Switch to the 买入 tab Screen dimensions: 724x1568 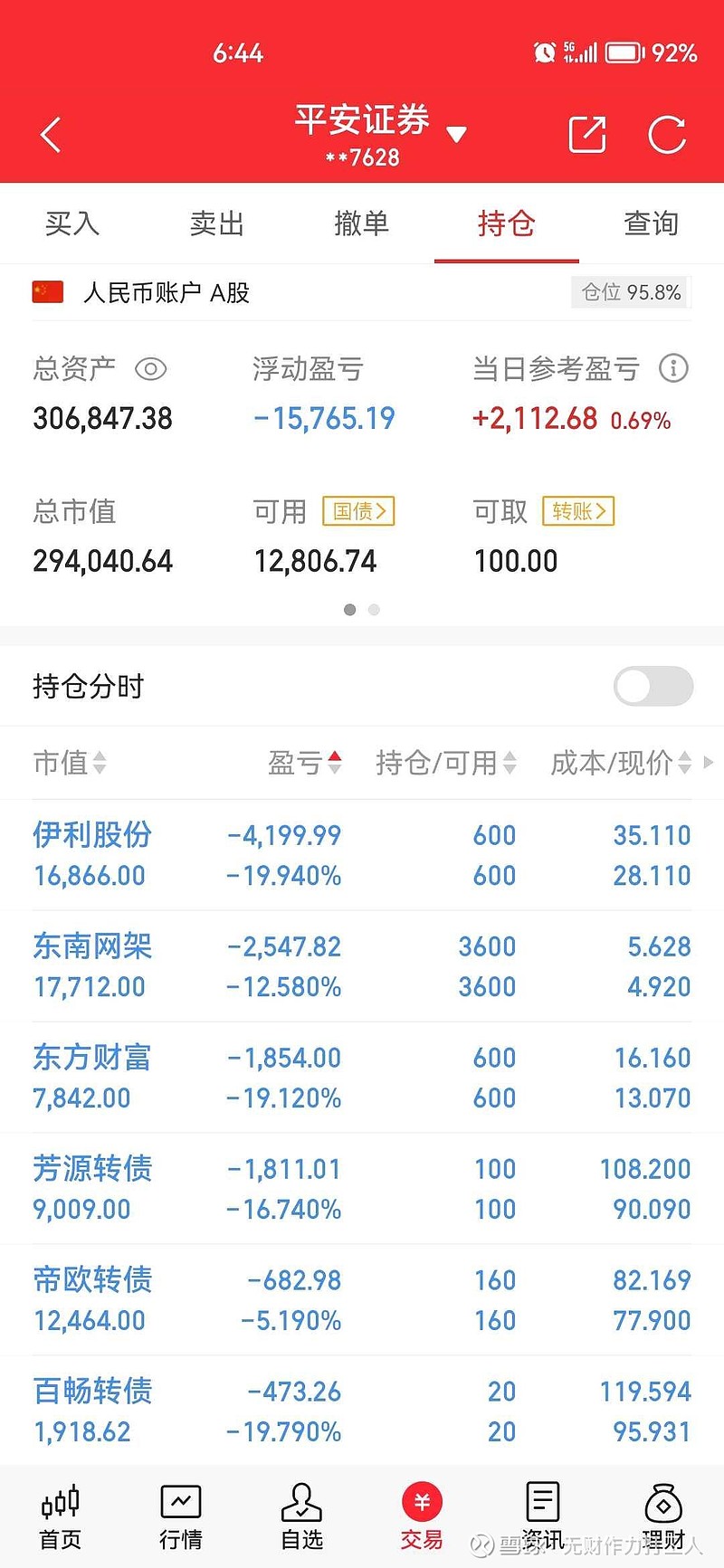click(x=71, y=224)
